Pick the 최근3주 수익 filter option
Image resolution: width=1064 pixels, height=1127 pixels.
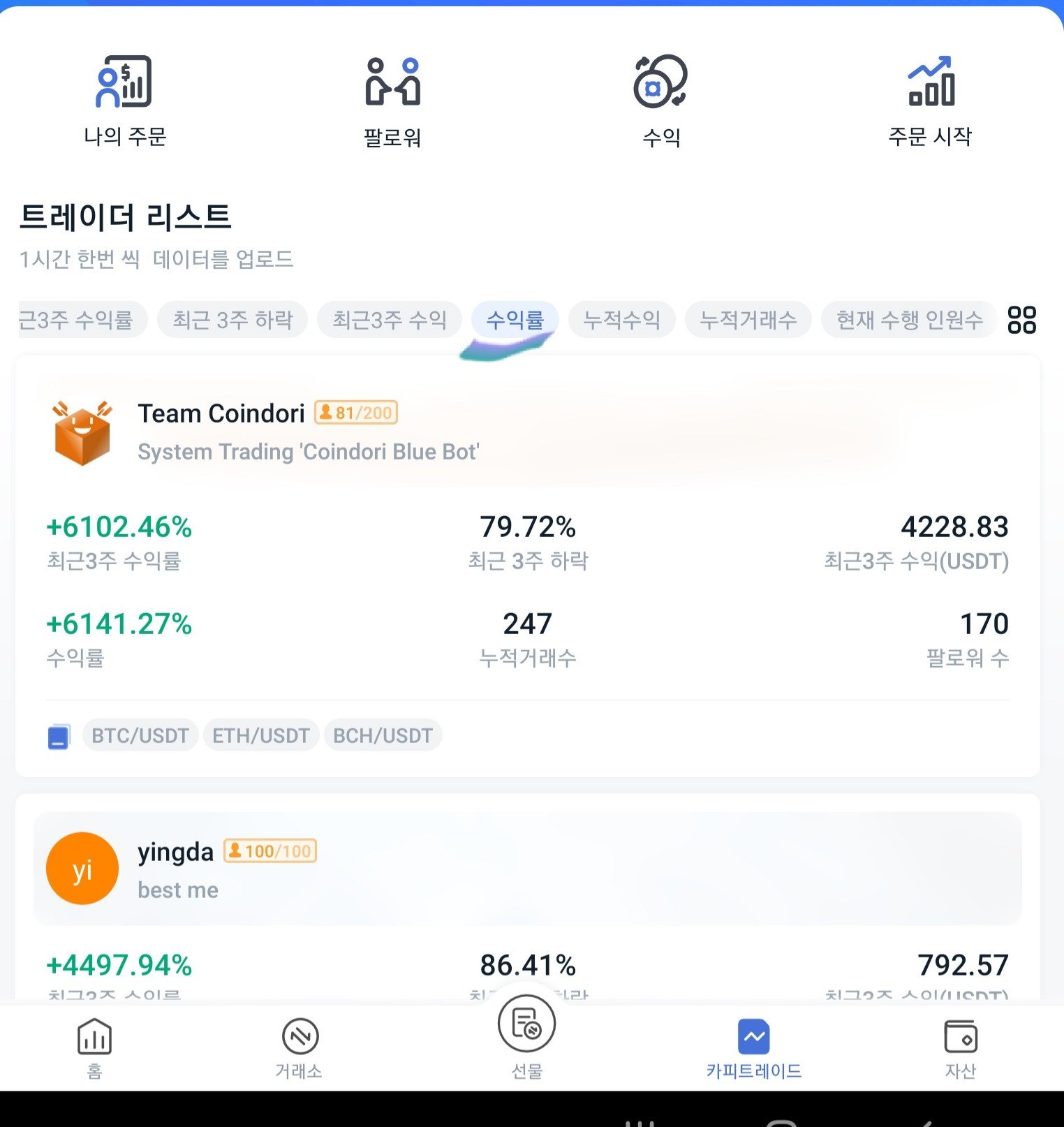point(389,320)
